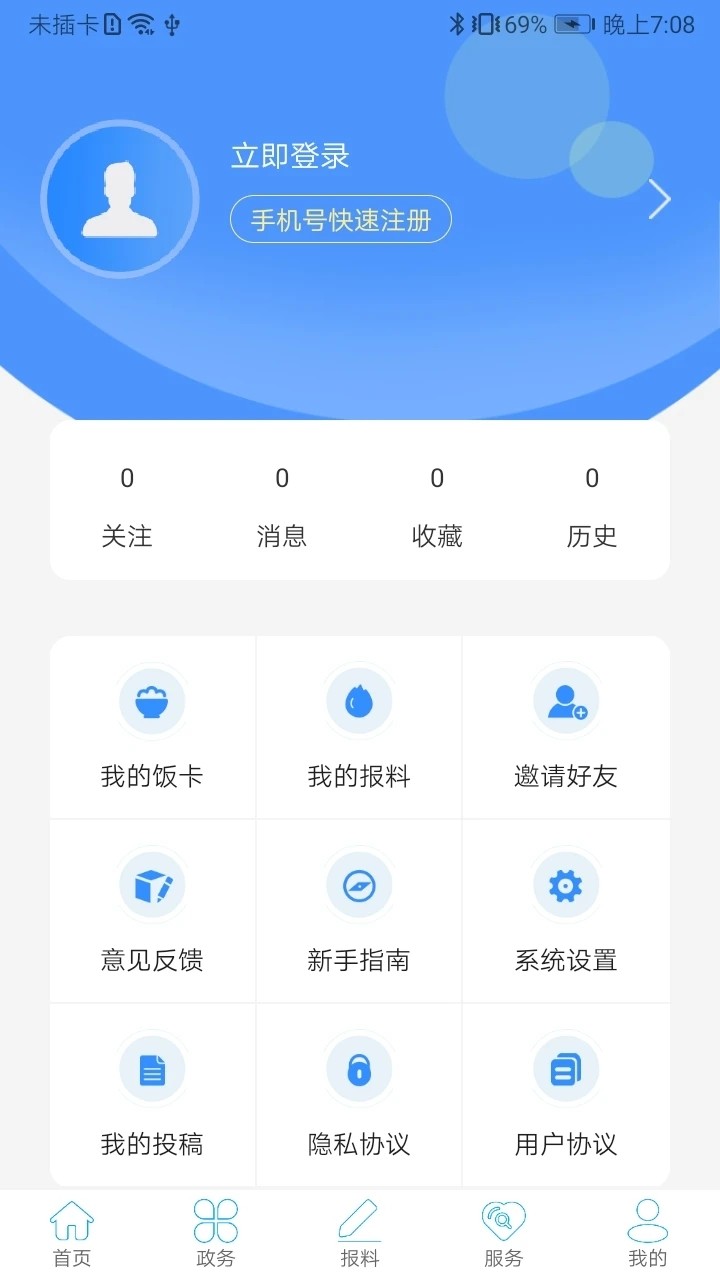Tap 立即登录 to log in
The image size is (720, 1280).
coord(288,156)
